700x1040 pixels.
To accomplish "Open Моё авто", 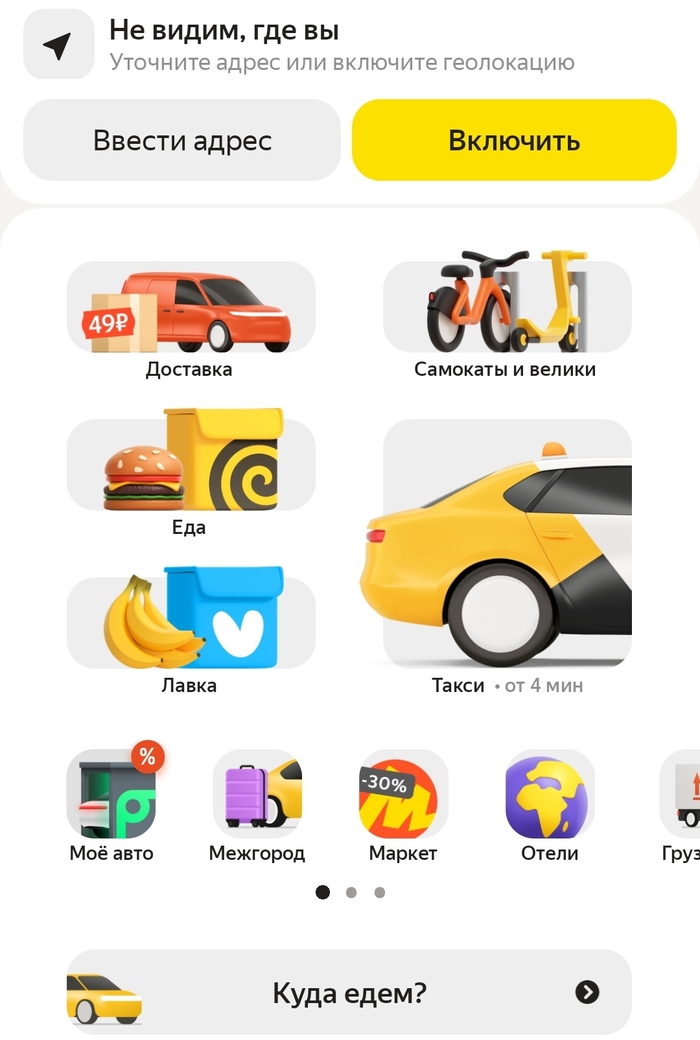I will pyautogui.click(x=111, y=795).
